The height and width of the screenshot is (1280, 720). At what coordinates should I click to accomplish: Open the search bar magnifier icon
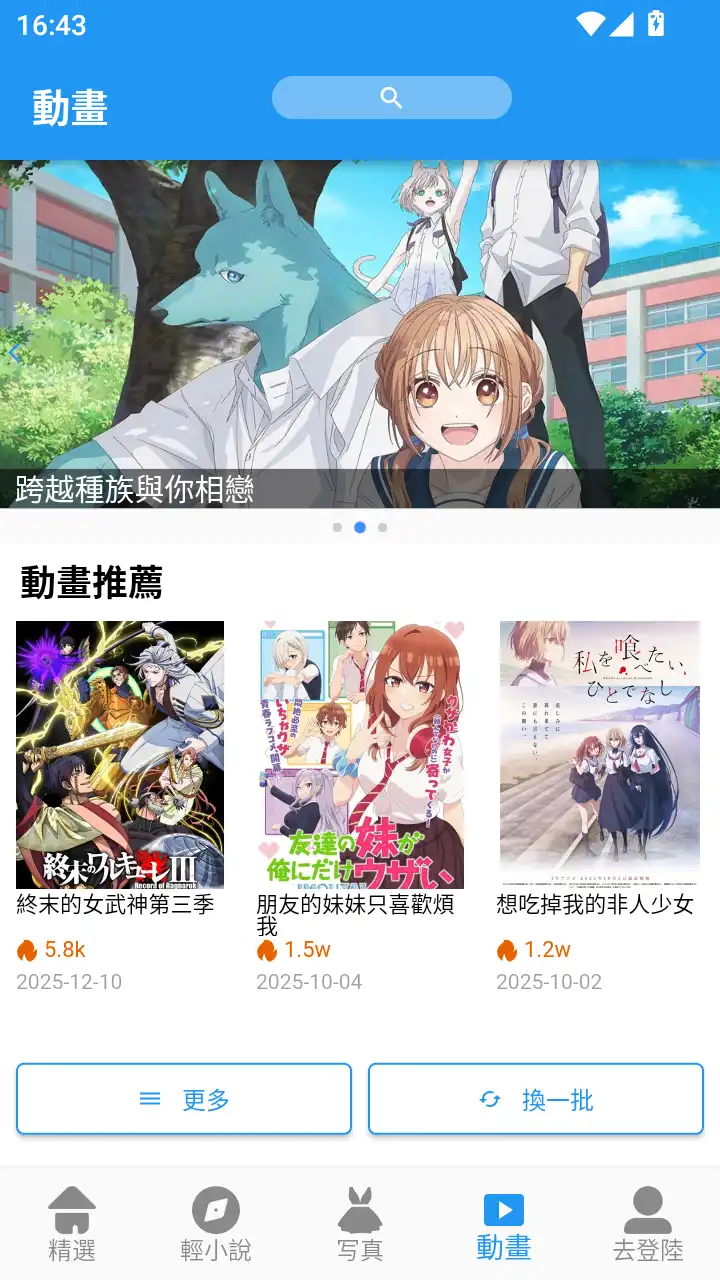point(391,97)
